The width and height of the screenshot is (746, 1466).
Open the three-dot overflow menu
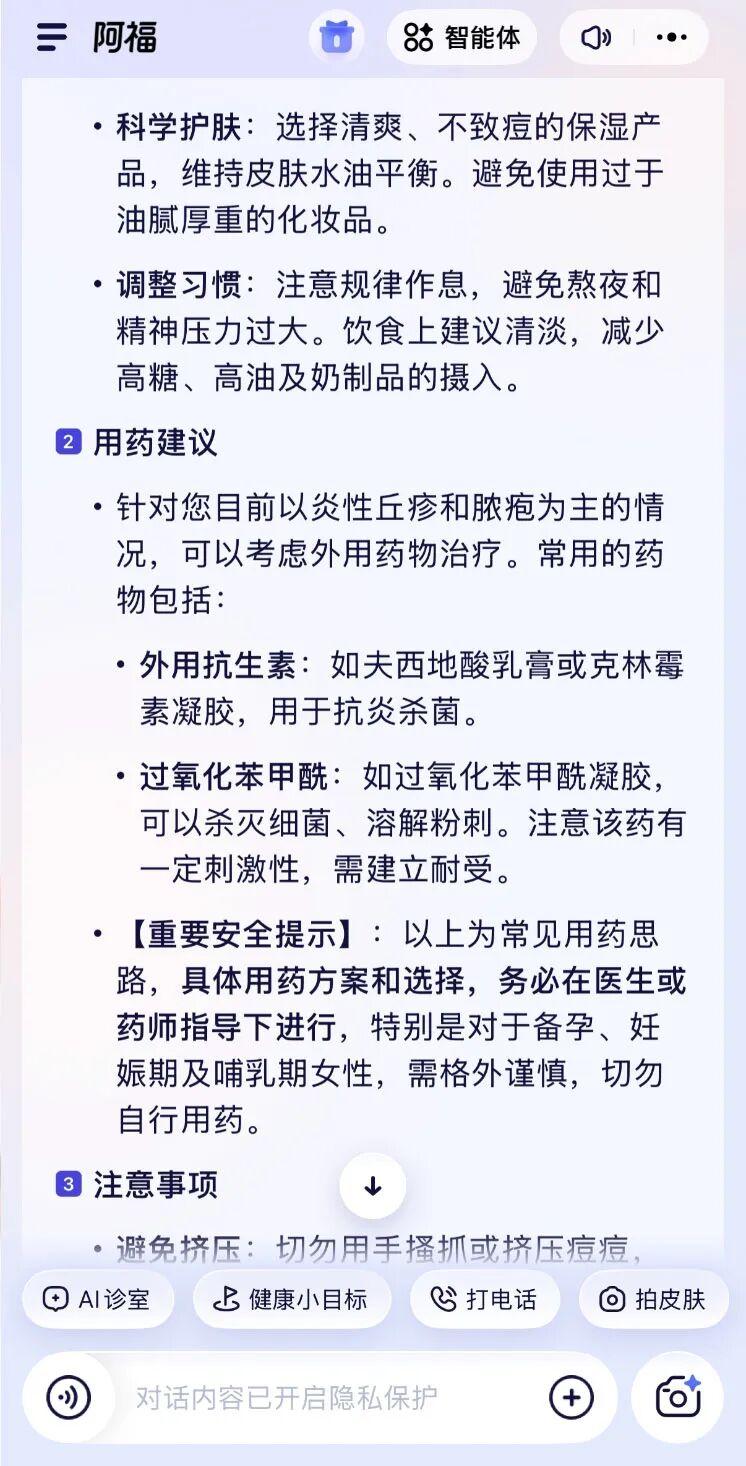671,38
